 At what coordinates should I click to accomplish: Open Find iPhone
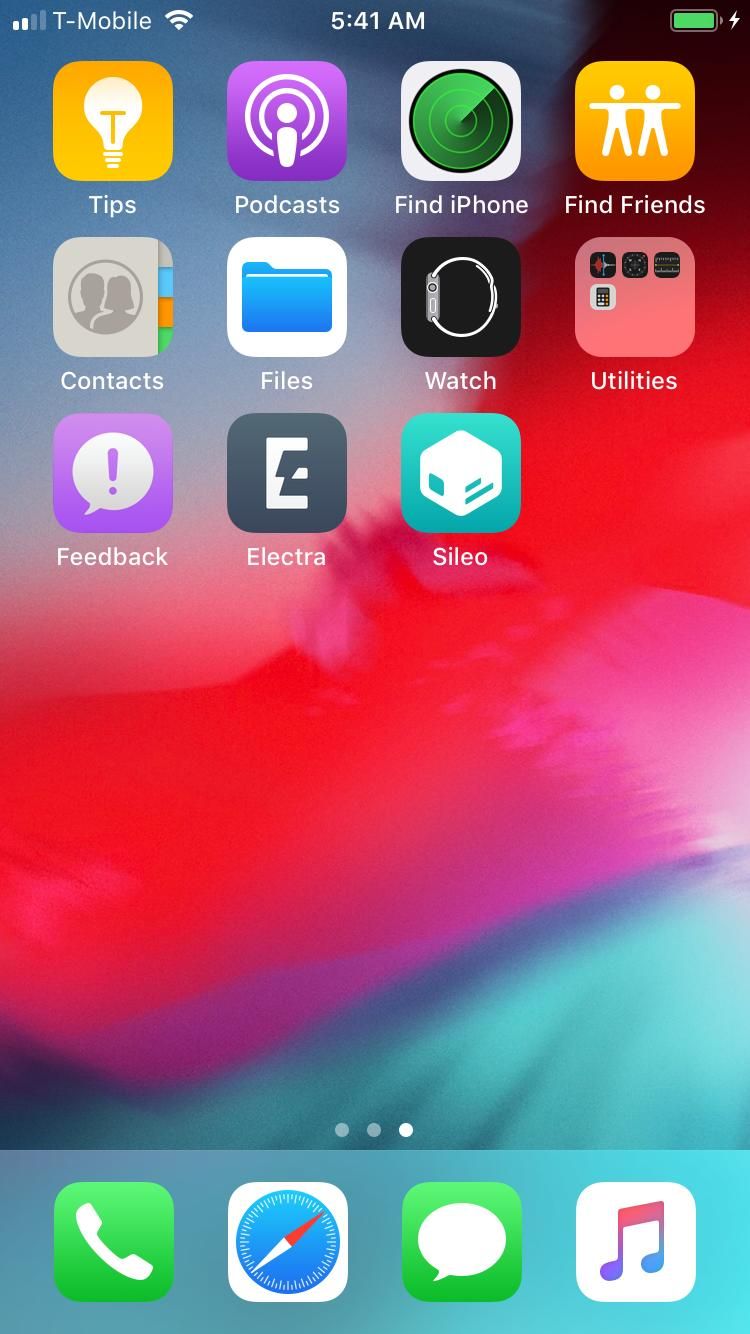tap(461, 121)
